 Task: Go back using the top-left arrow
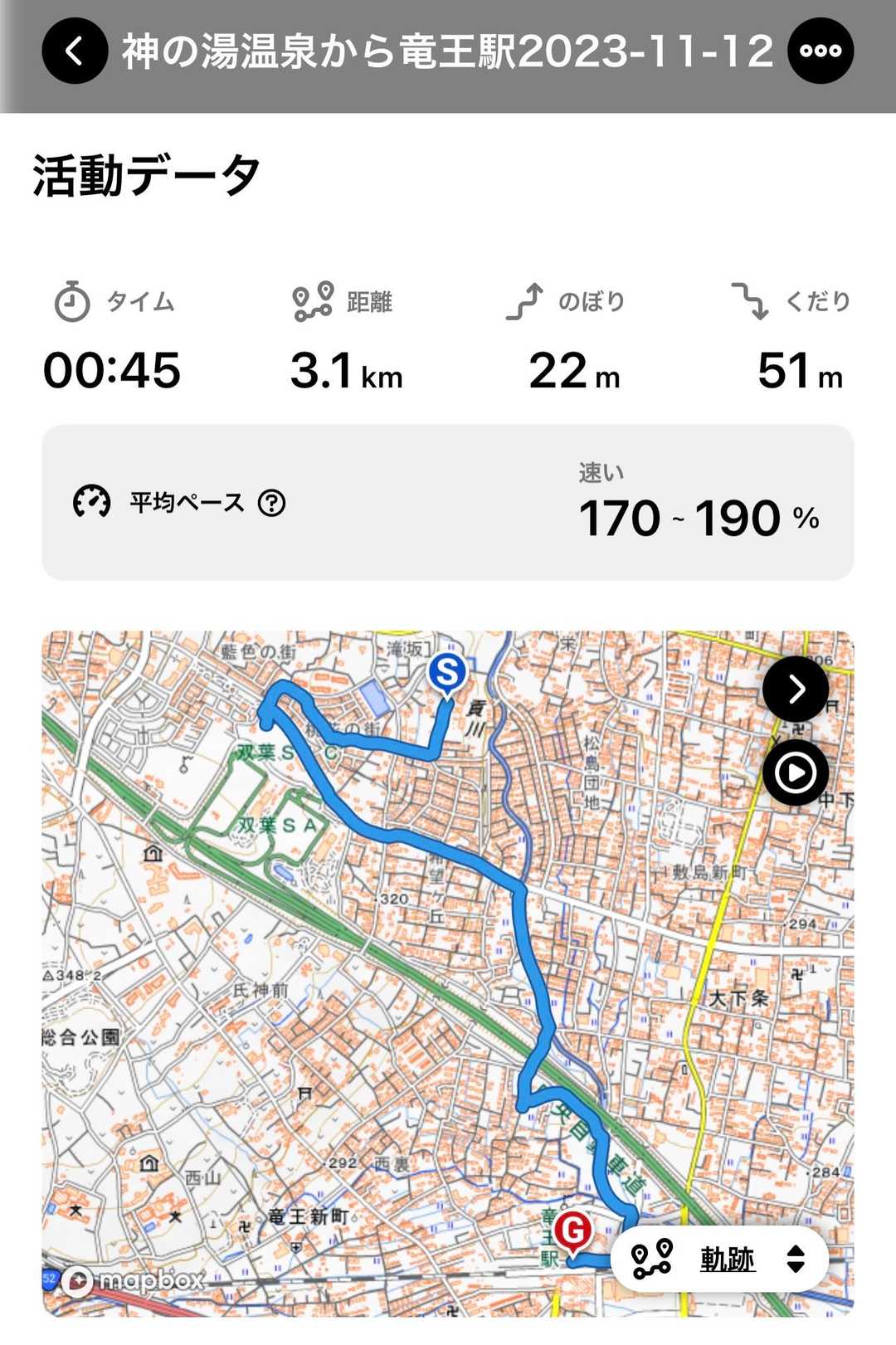pyautogui.click(x=75, y=51)
